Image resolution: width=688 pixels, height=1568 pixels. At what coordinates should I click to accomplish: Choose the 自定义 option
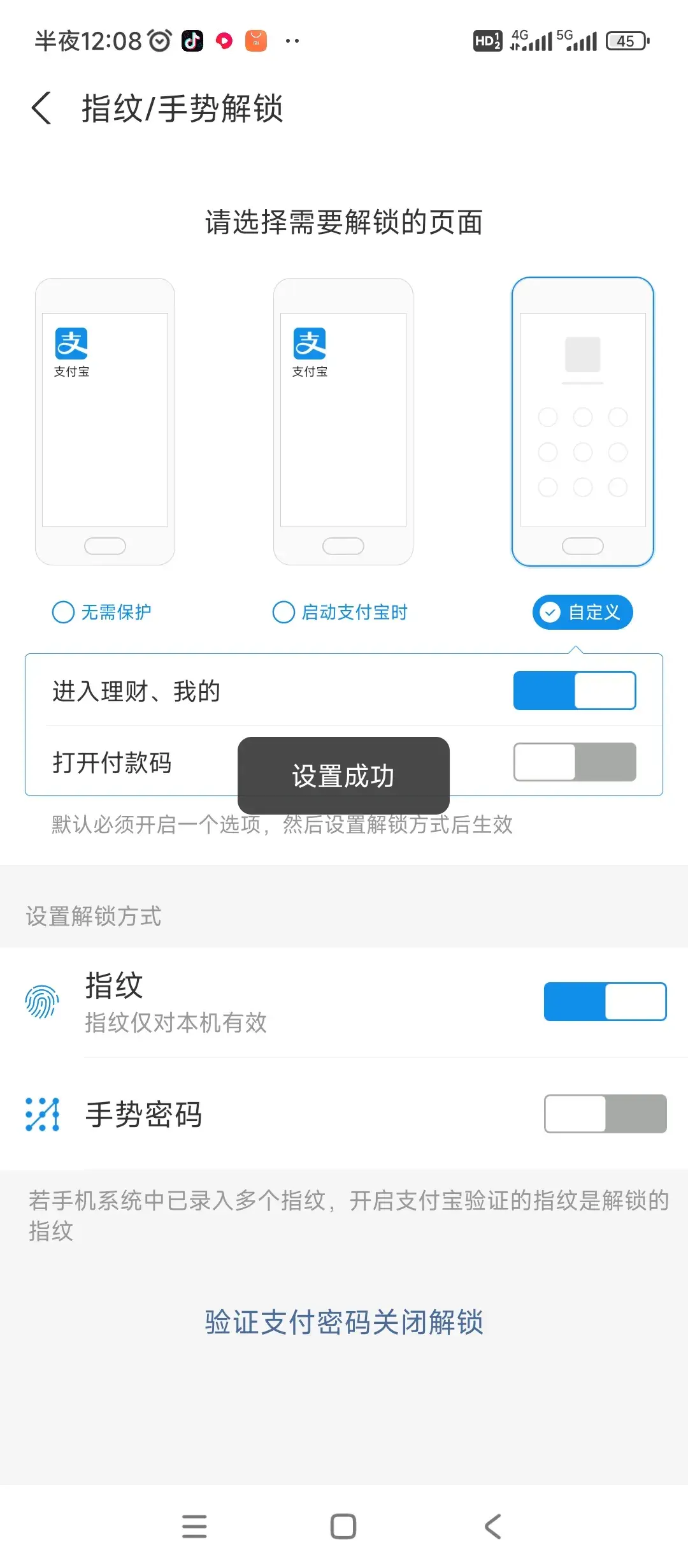click(x=582, y=612)
